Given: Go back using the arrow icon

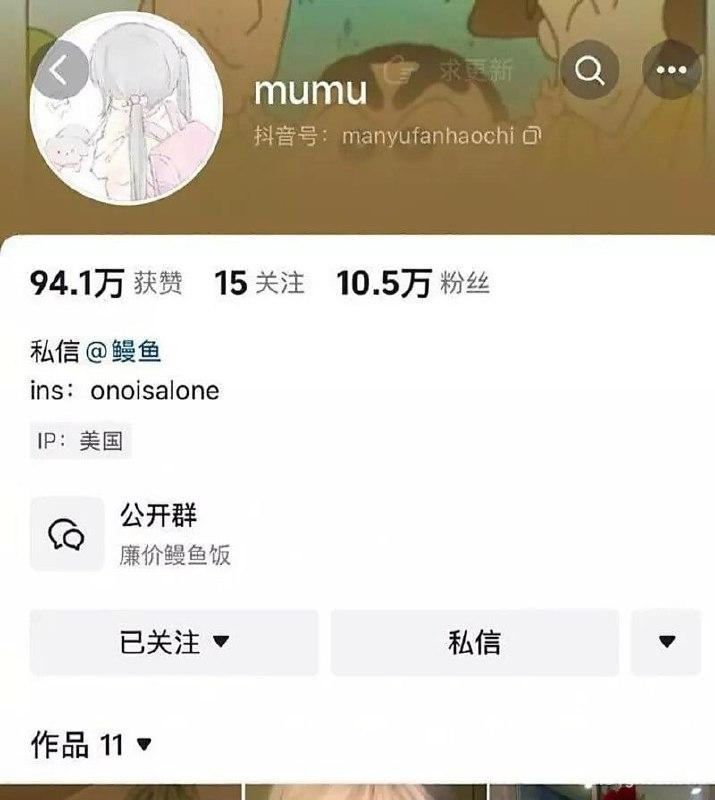Looking at the screenshot, I should tap(59, 70).
